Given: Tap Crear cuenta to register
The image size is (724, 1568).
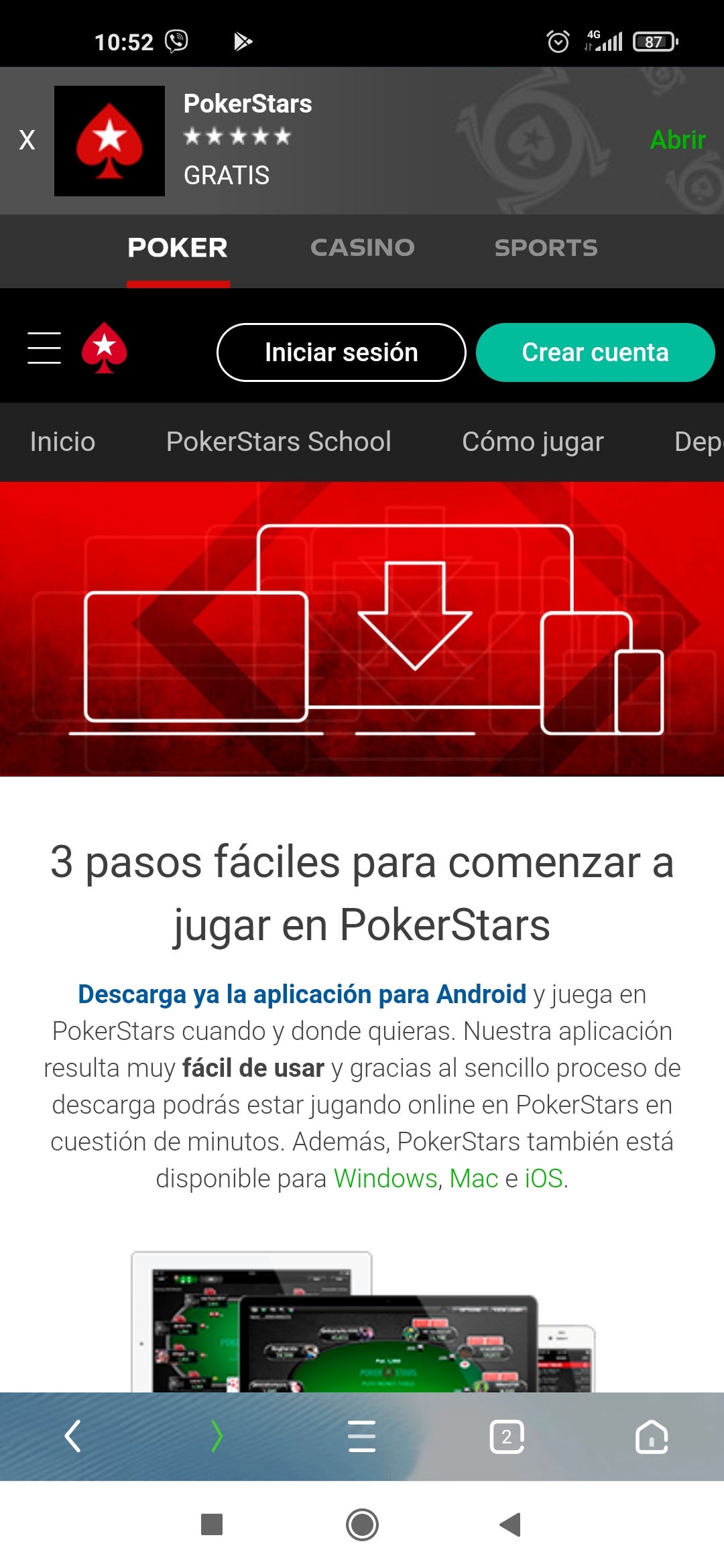Looking at the screenshot, I should tap(595, 352).
